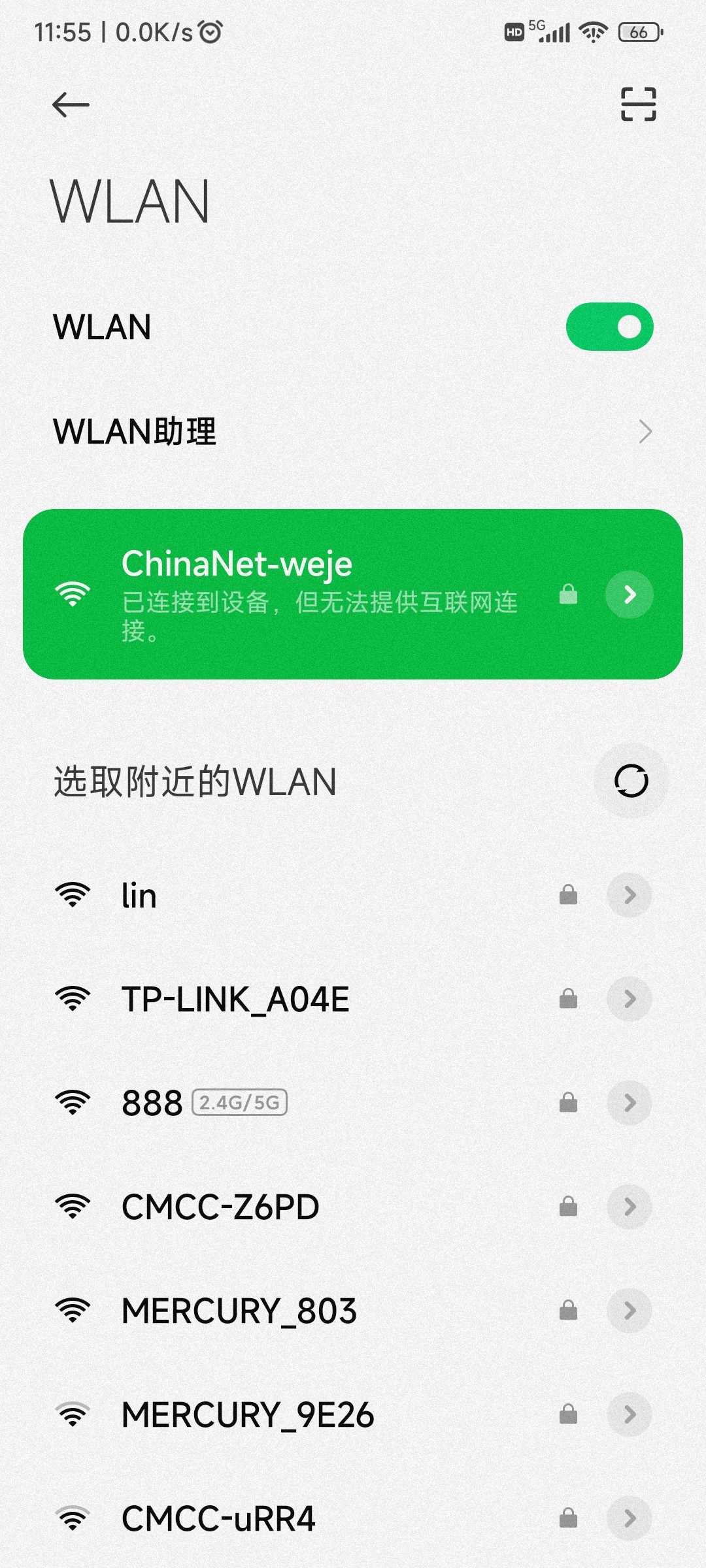706x1568 pixels.
Task: Refresh the nearby WLAN list
Action: point(631,781)
